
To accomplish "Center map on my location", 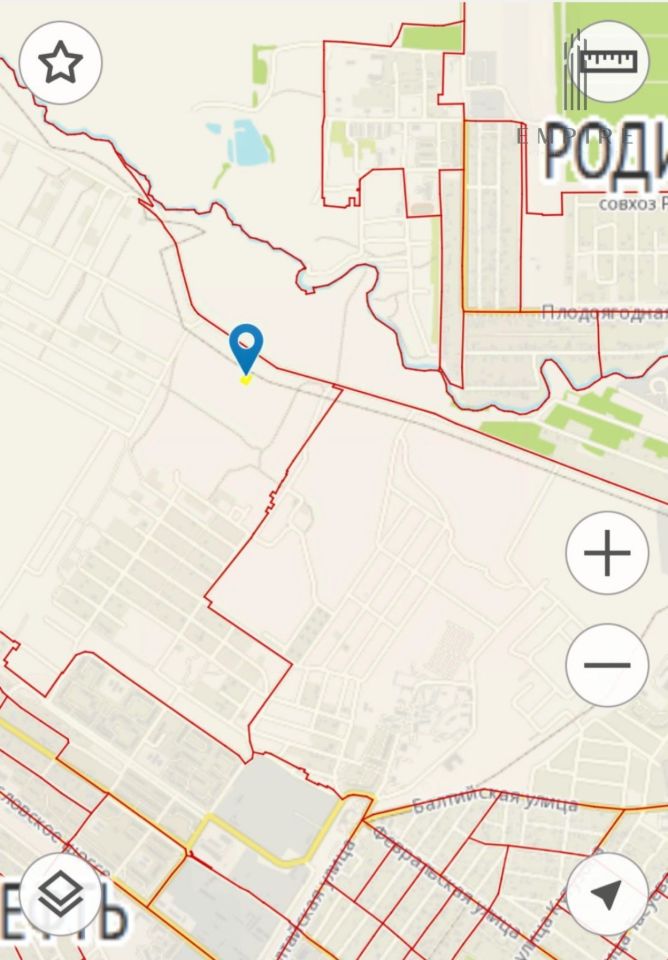I will (x=607, y=893).
